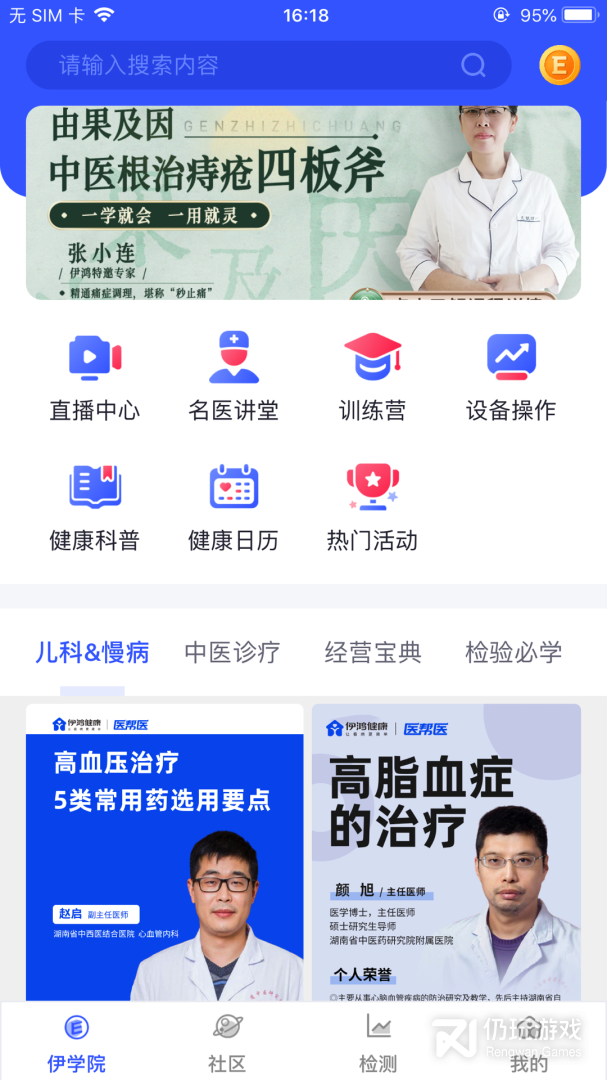
Task: Switch to the 检测 bottom tab
Action: pos(378,1043)
